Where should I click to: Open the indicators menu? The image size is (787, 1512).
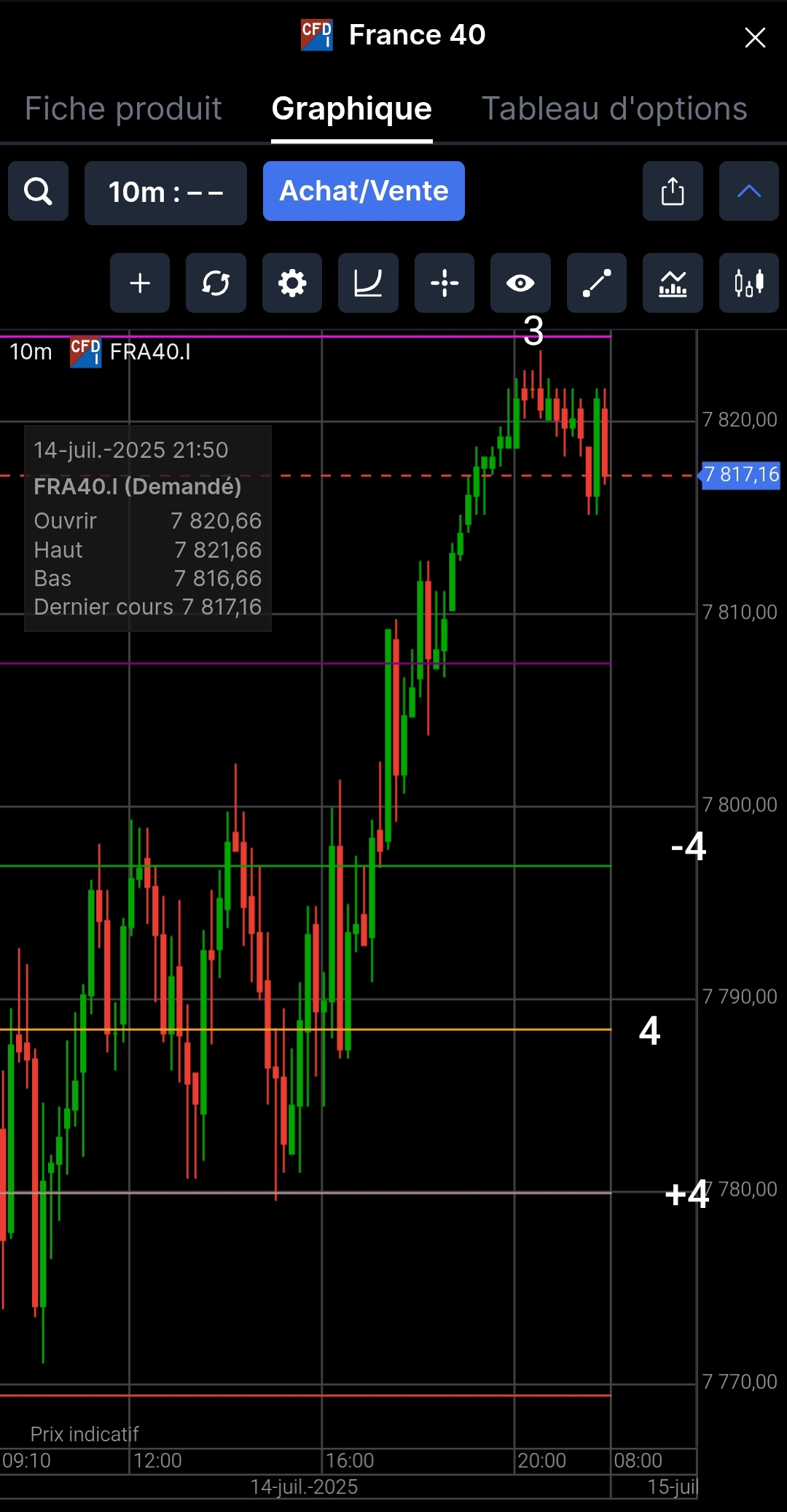tap(673, 283)
